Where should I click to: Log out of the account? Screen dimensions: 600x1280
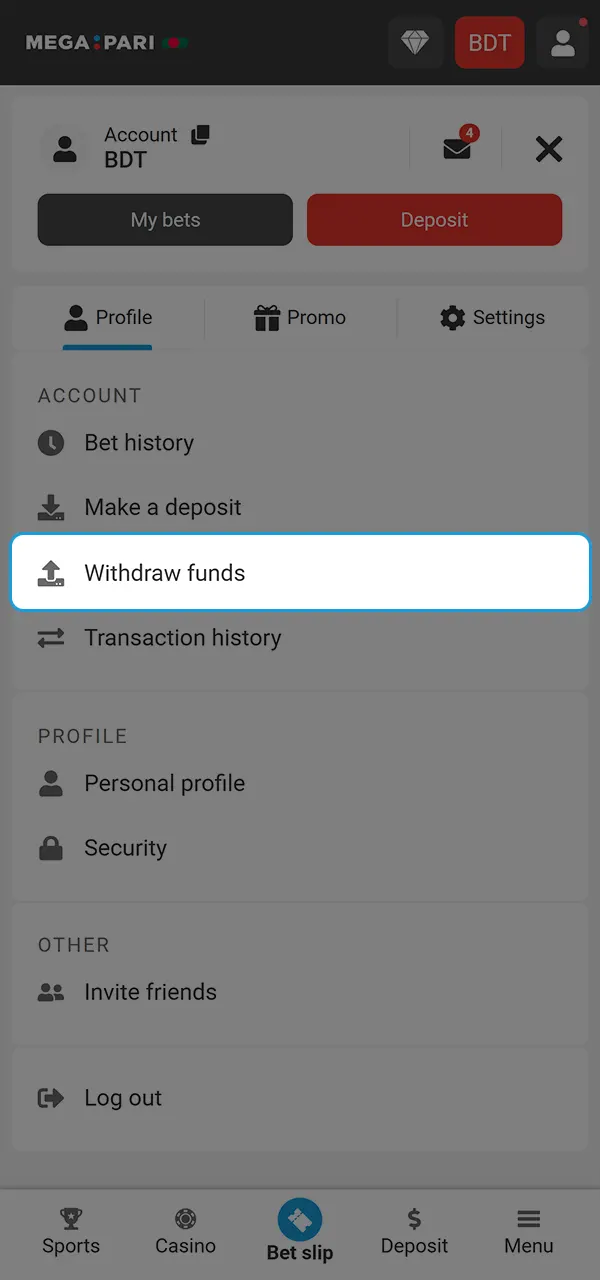click(122, 1098)
